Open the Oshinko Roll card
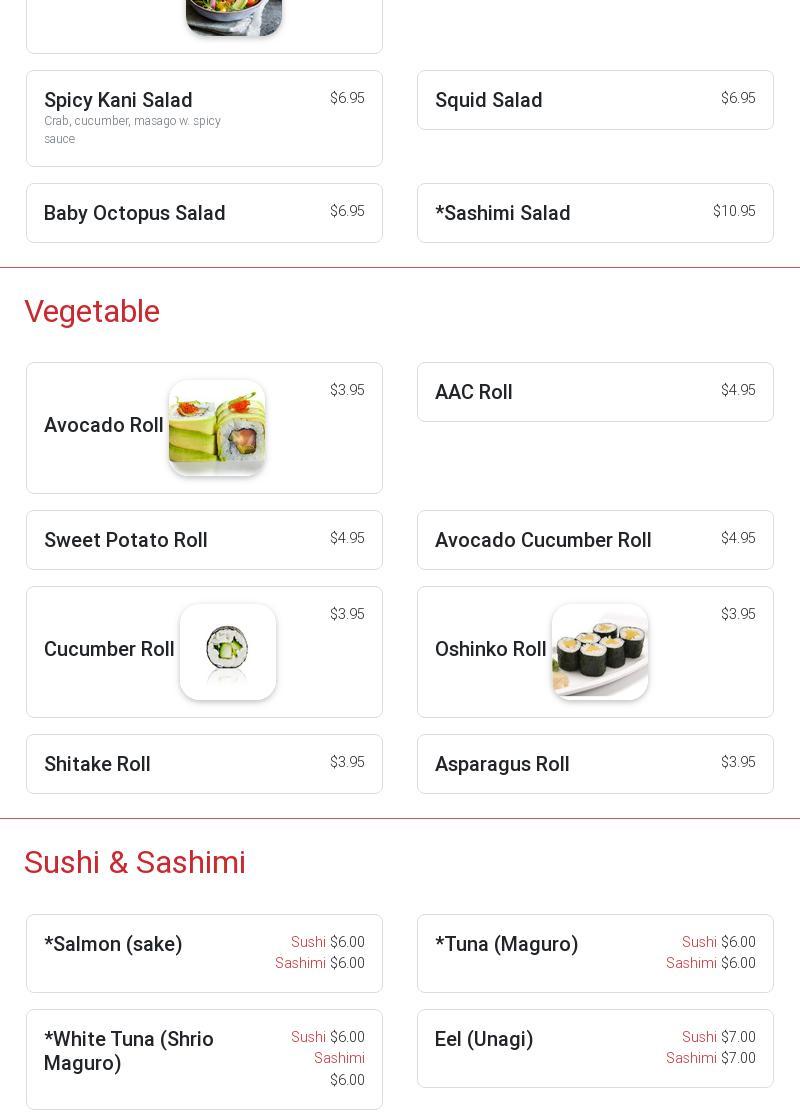The image size is (800, 1116). tap(595, 652)
